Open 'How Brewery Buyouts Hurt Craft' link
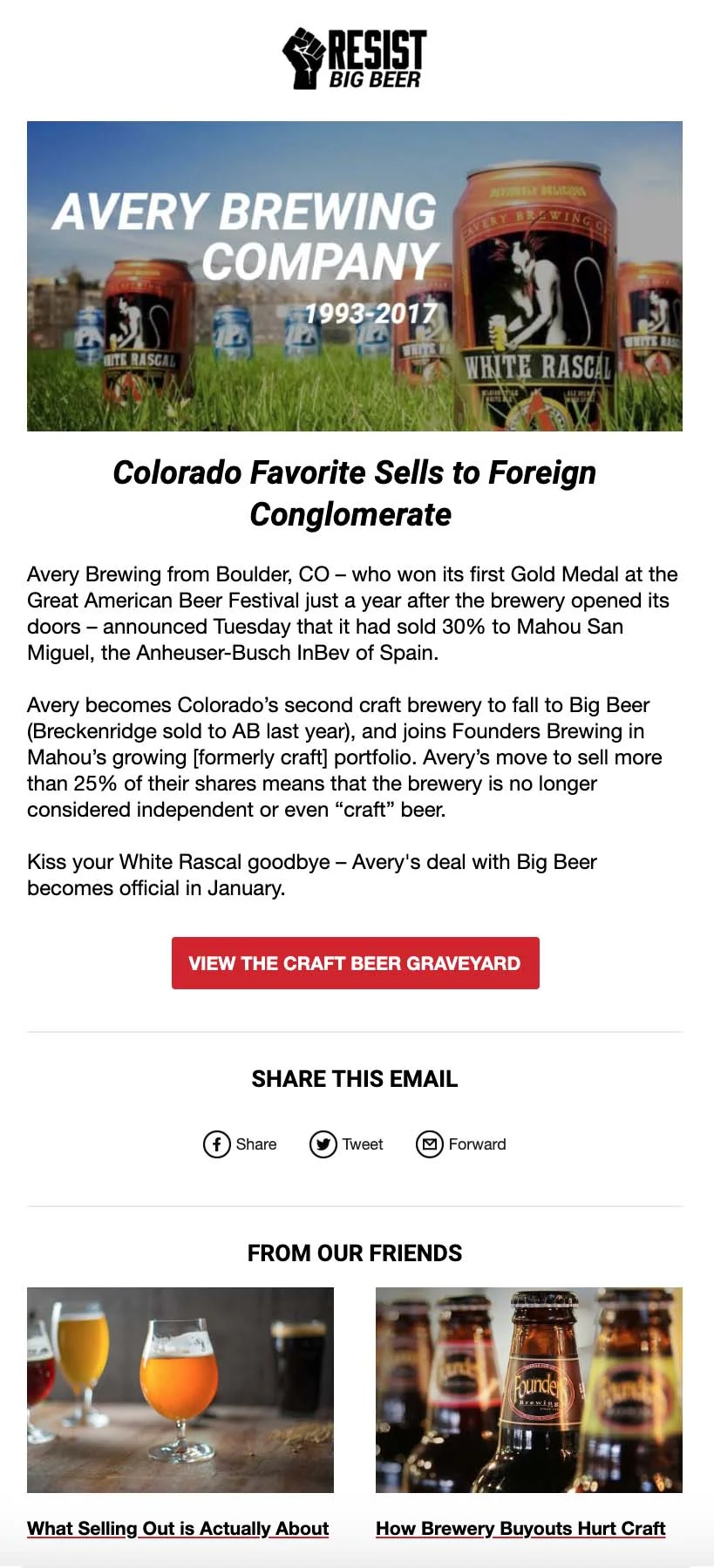The image size is (714, 1568). (520, 1528)
